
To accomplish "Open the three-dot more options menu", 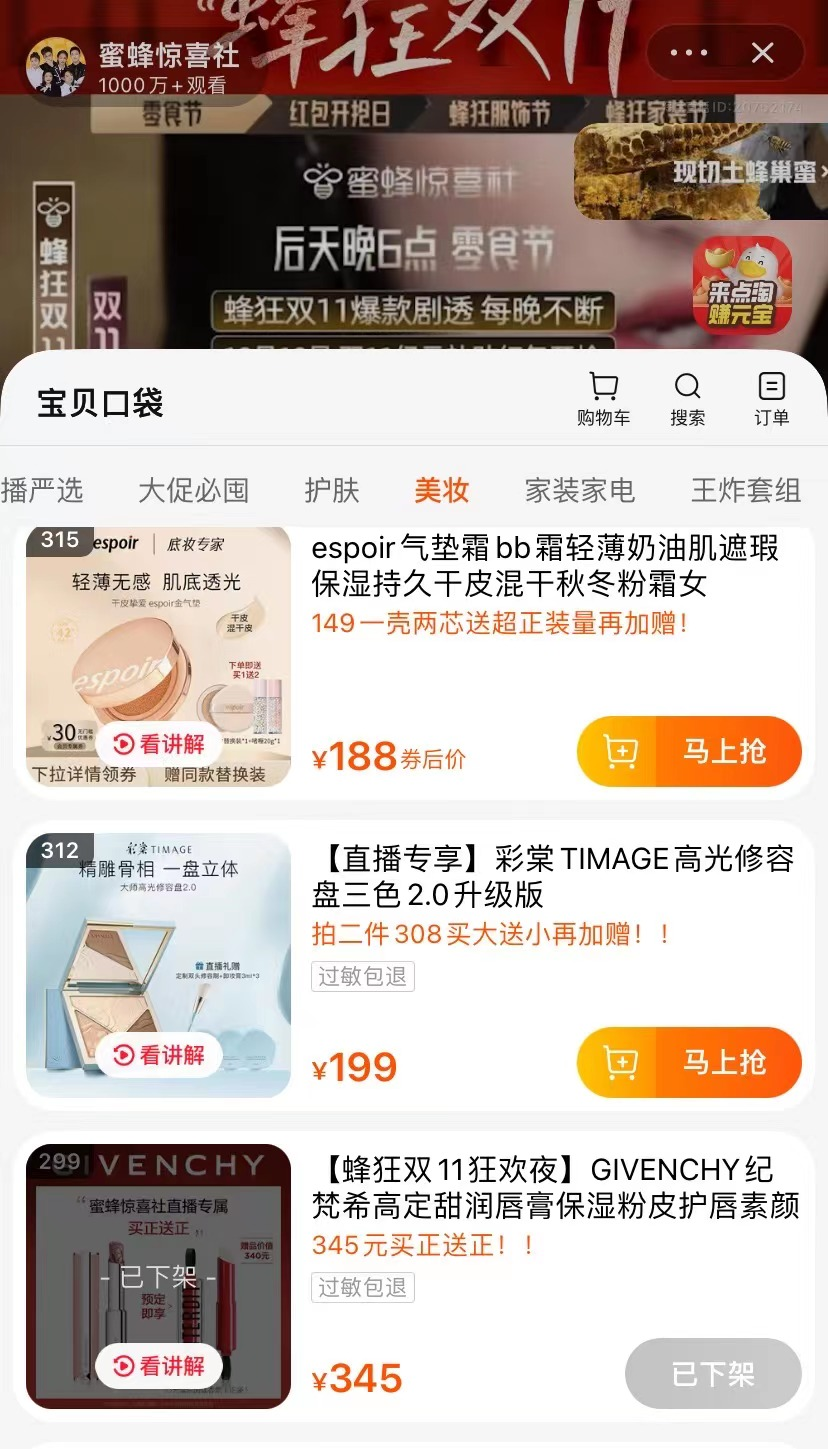I will [x=688, y=53].
